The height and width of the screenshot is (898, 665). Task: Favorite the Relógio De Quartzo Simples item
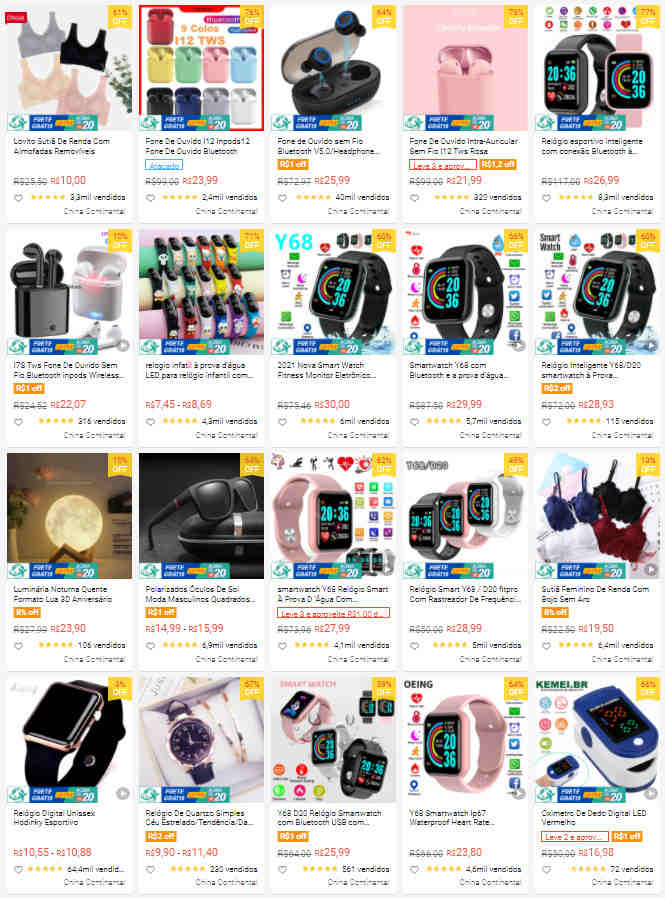pos(150,869)
